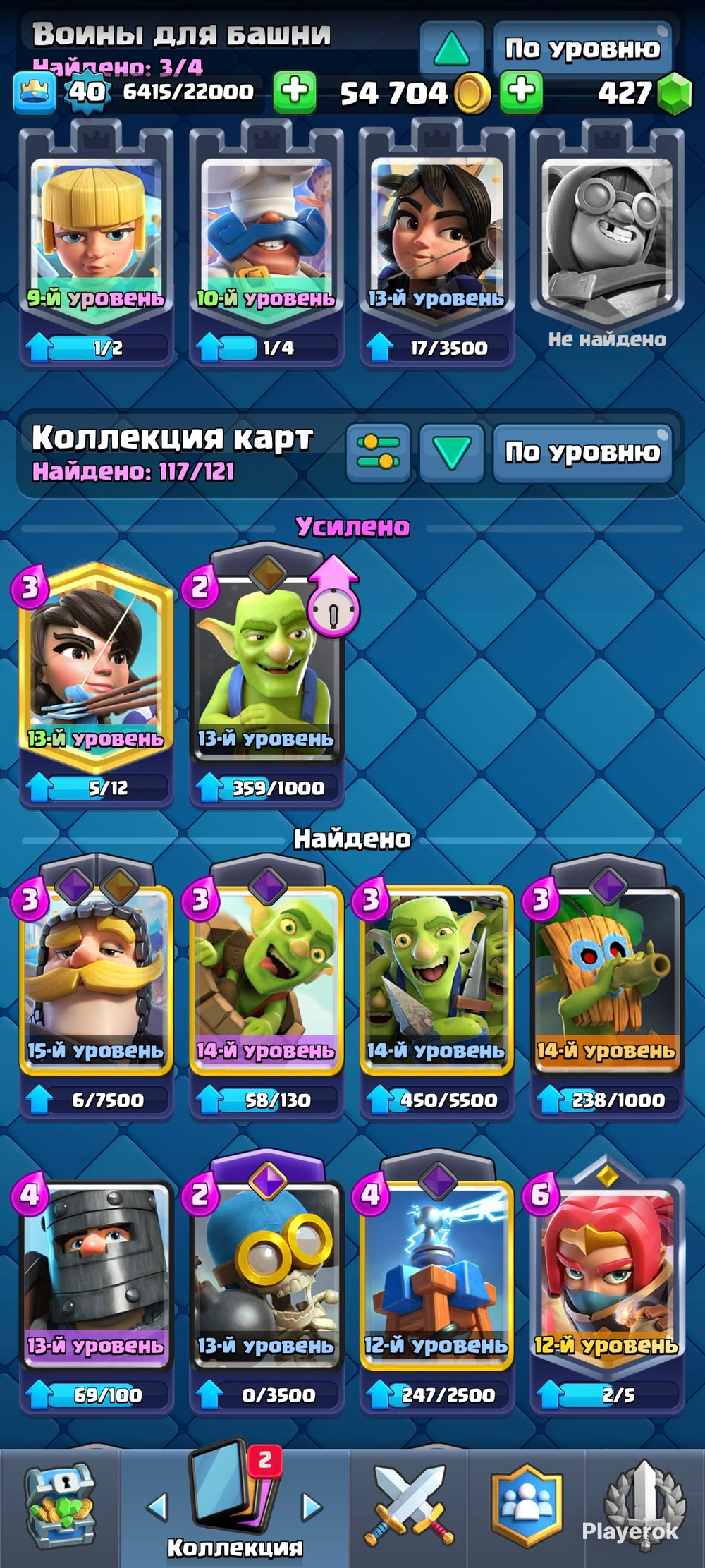
Task: Add more gold with the plus button
Action: click(x=295, y=92)
